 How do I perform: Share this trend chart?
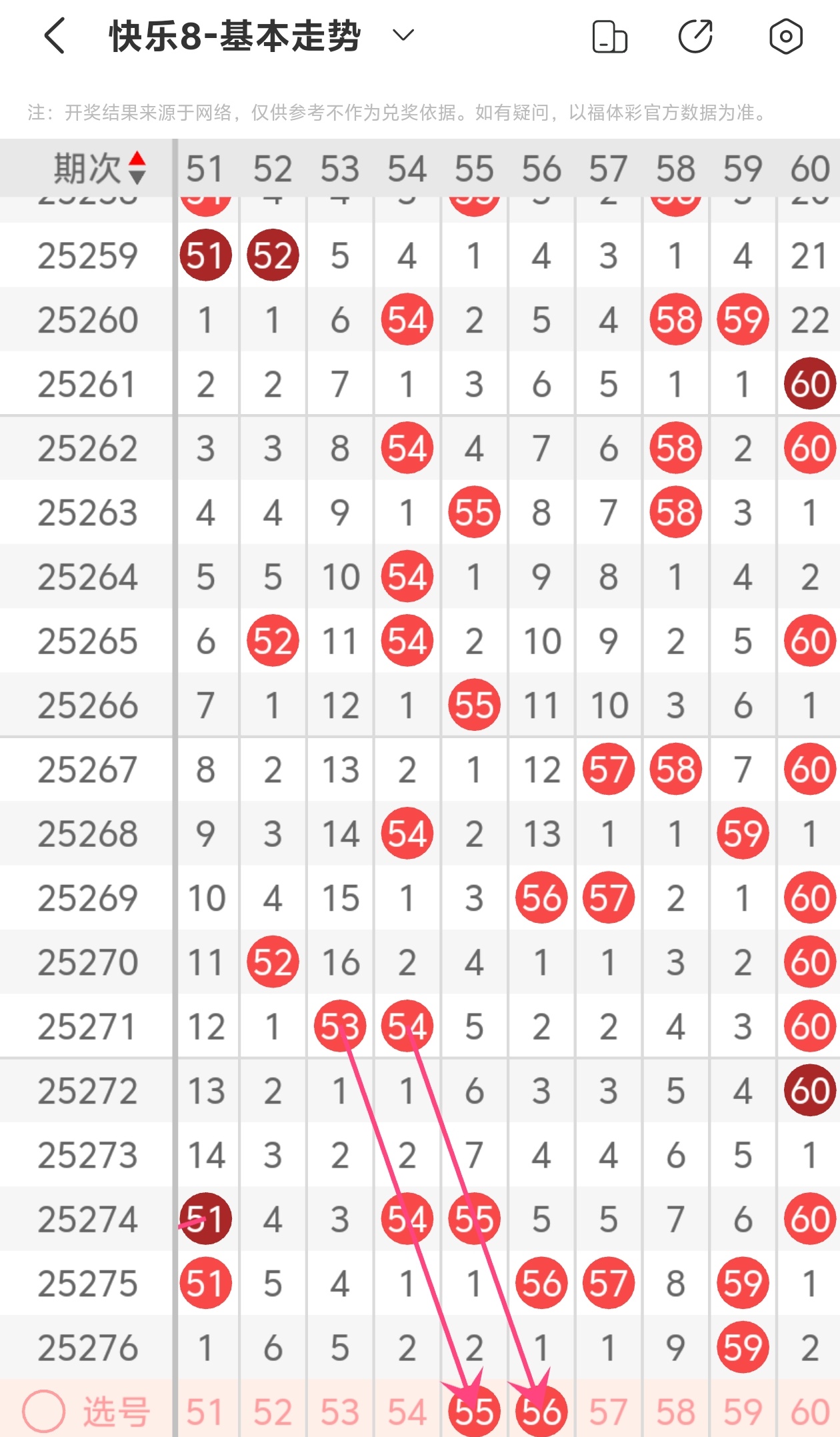coord(695,37)
